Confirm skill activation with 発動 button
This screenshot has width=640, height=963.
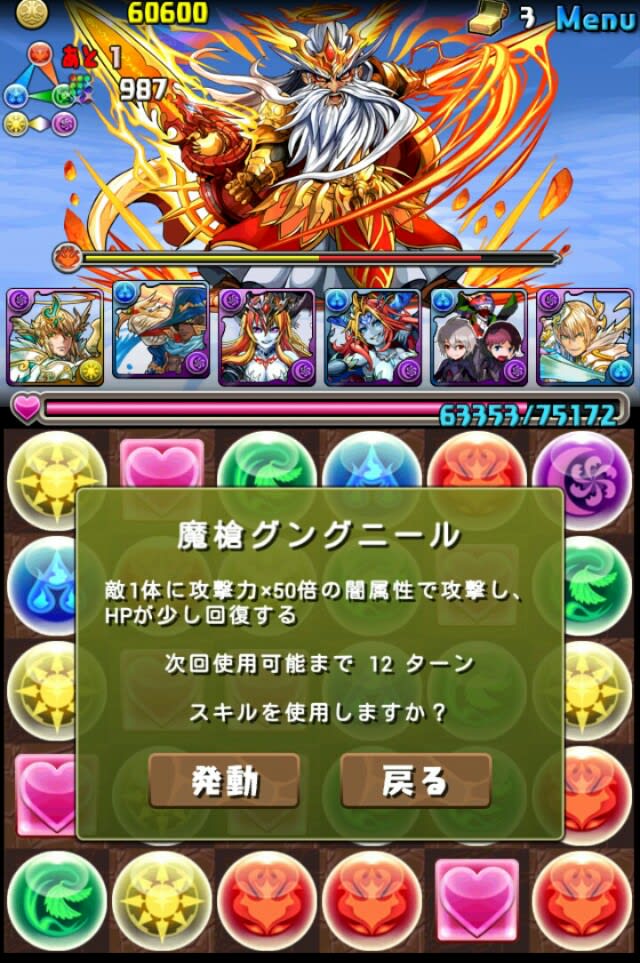coord(224,781)
